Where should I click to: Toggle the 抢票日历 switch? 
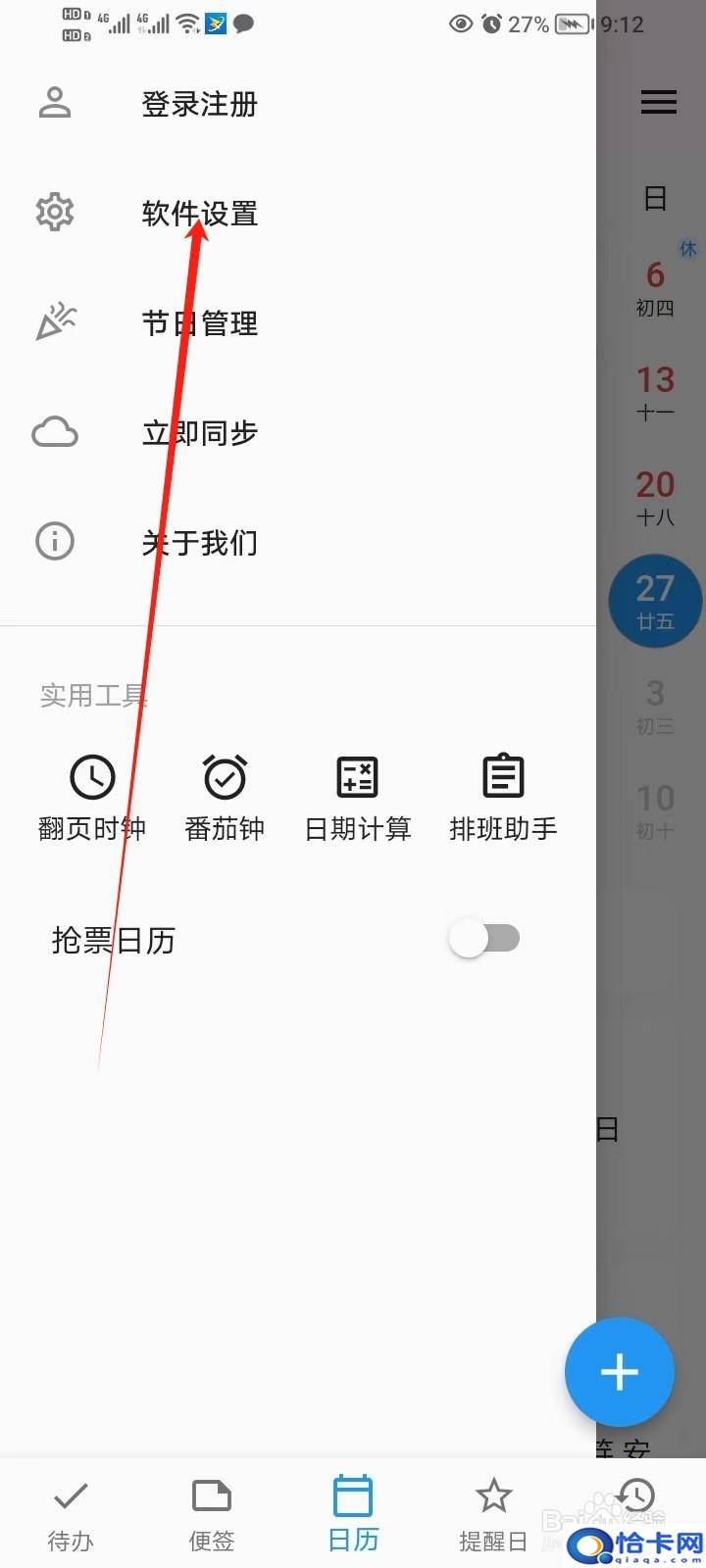pos(484,939)
